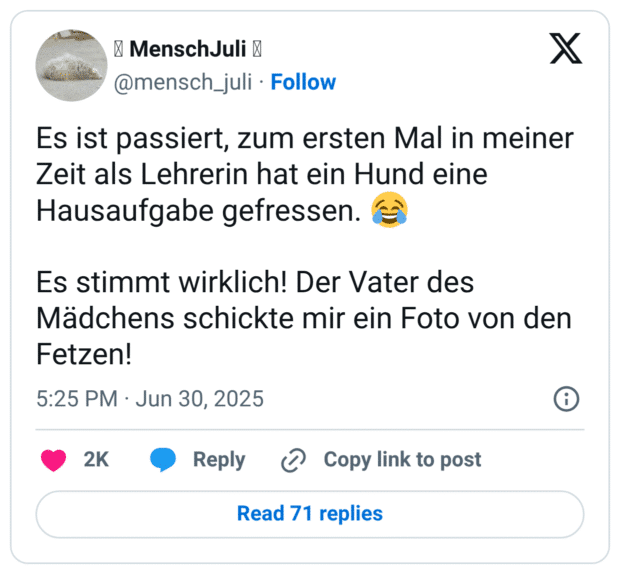
Task: Copy link to post
Action: click(x=381, y=460)
